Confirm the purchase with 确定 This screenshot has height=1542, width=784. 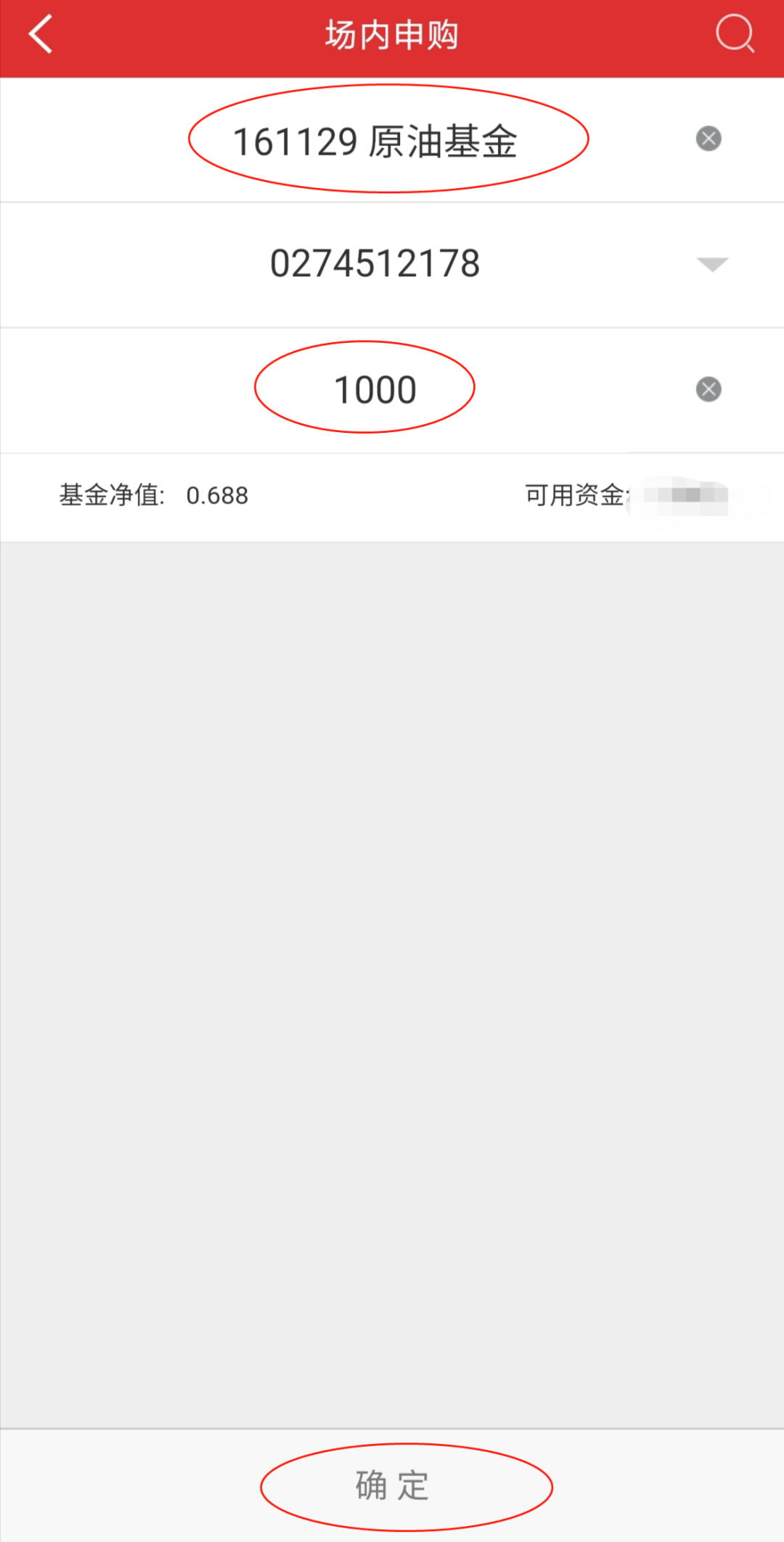393,1485
